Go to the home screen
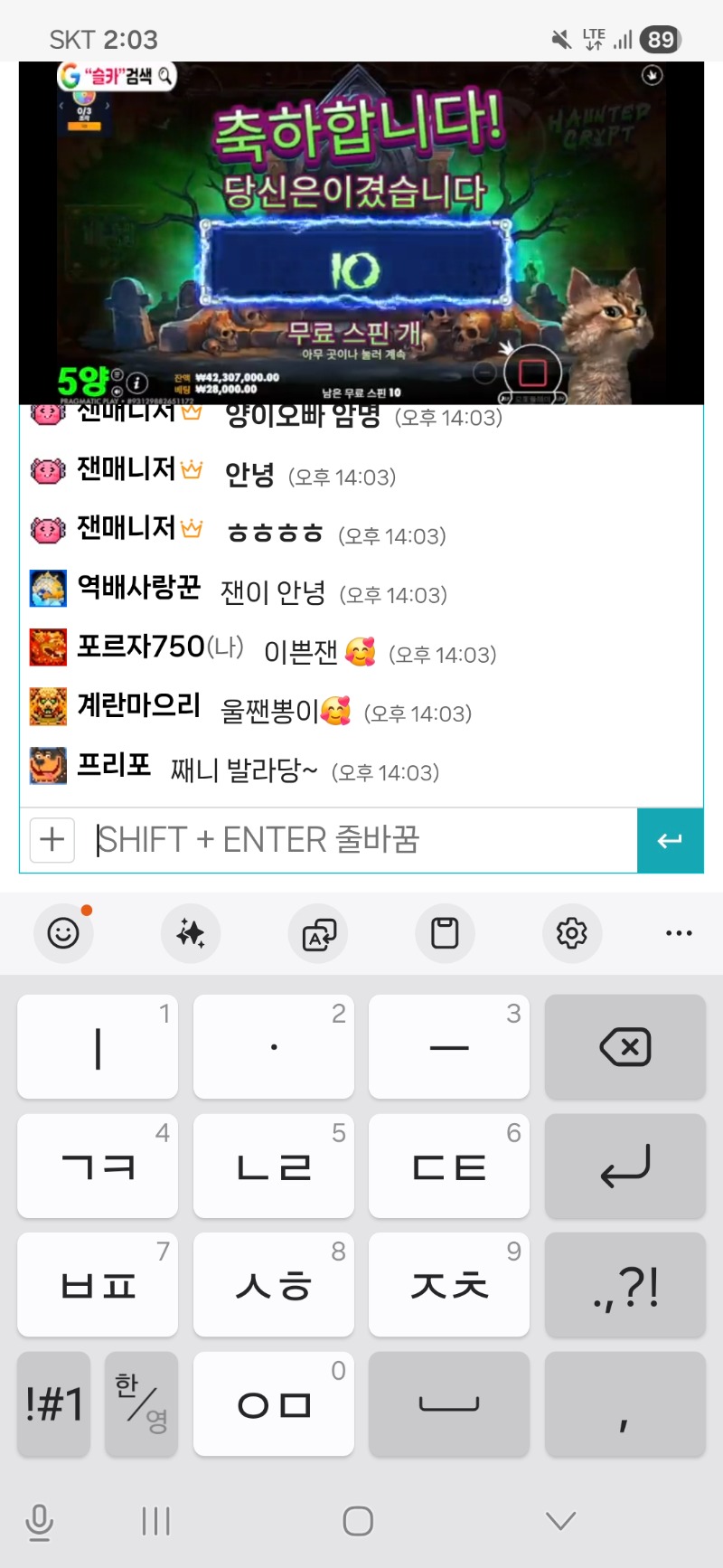The height and width of the screenshot is (1568, 723). pyautogui.click(x=358, y=1521)
